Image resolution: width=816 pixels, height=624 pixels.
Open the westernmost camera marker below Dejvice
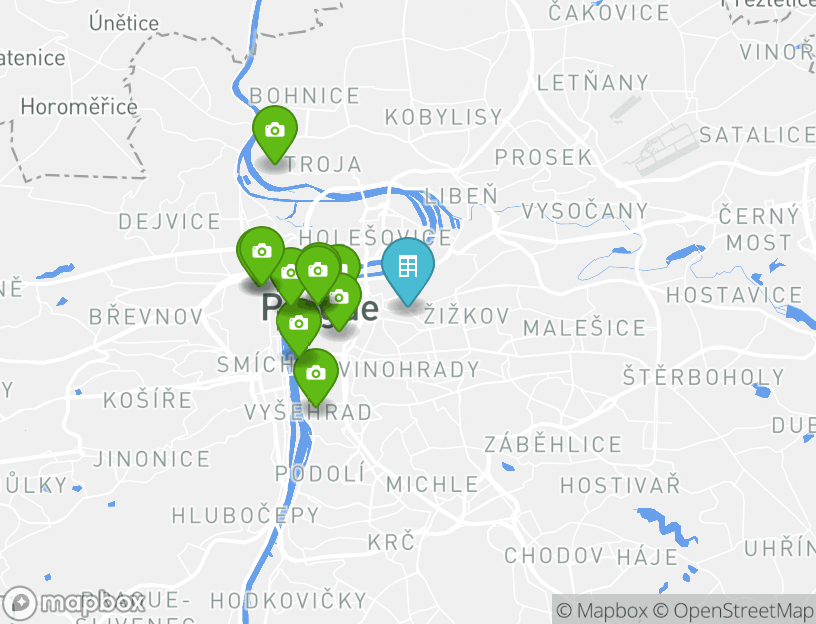[261, 251]
